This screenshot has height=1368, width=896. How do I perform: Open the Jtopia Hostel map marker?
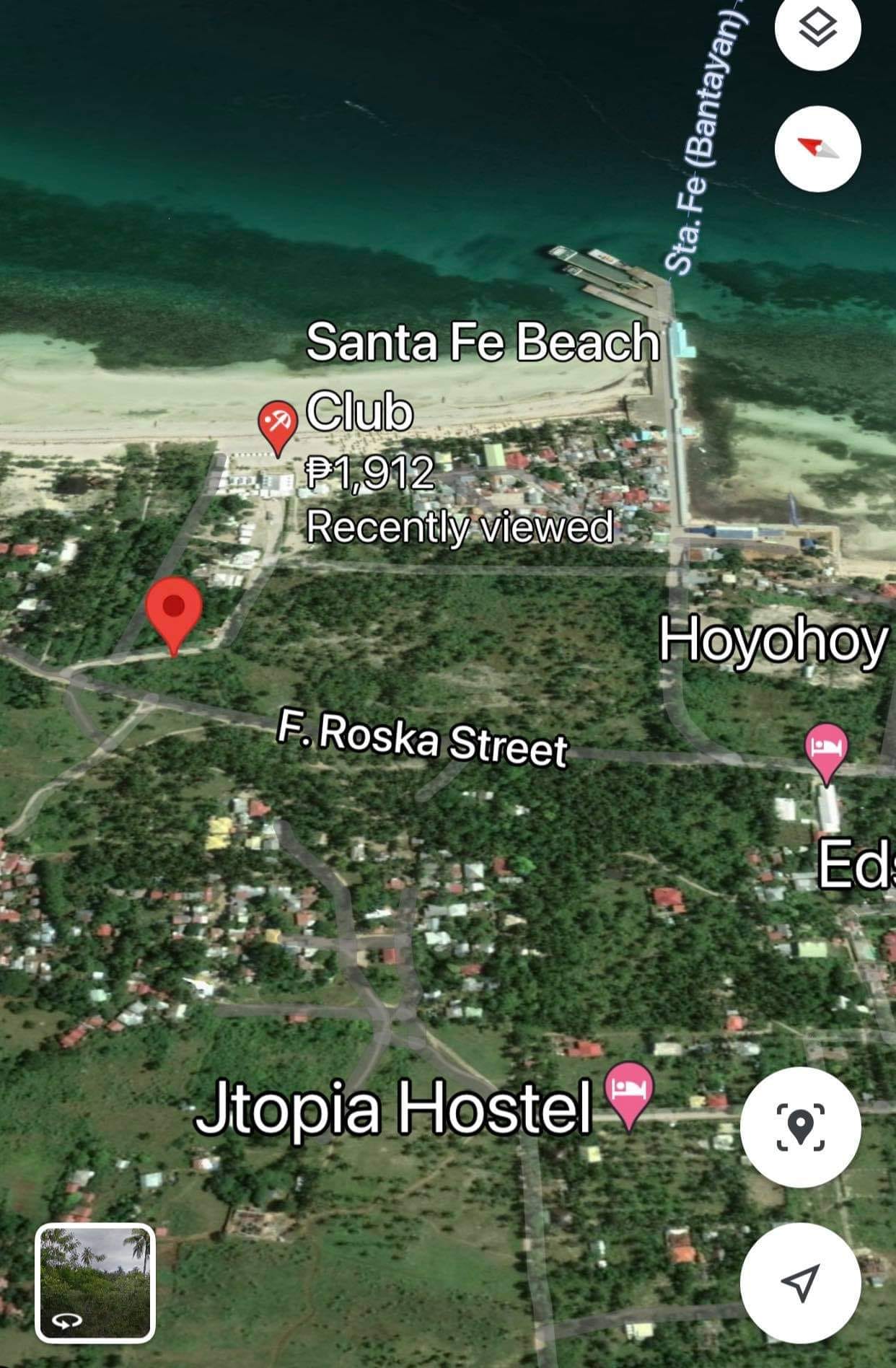click(x=628, y=1092)
